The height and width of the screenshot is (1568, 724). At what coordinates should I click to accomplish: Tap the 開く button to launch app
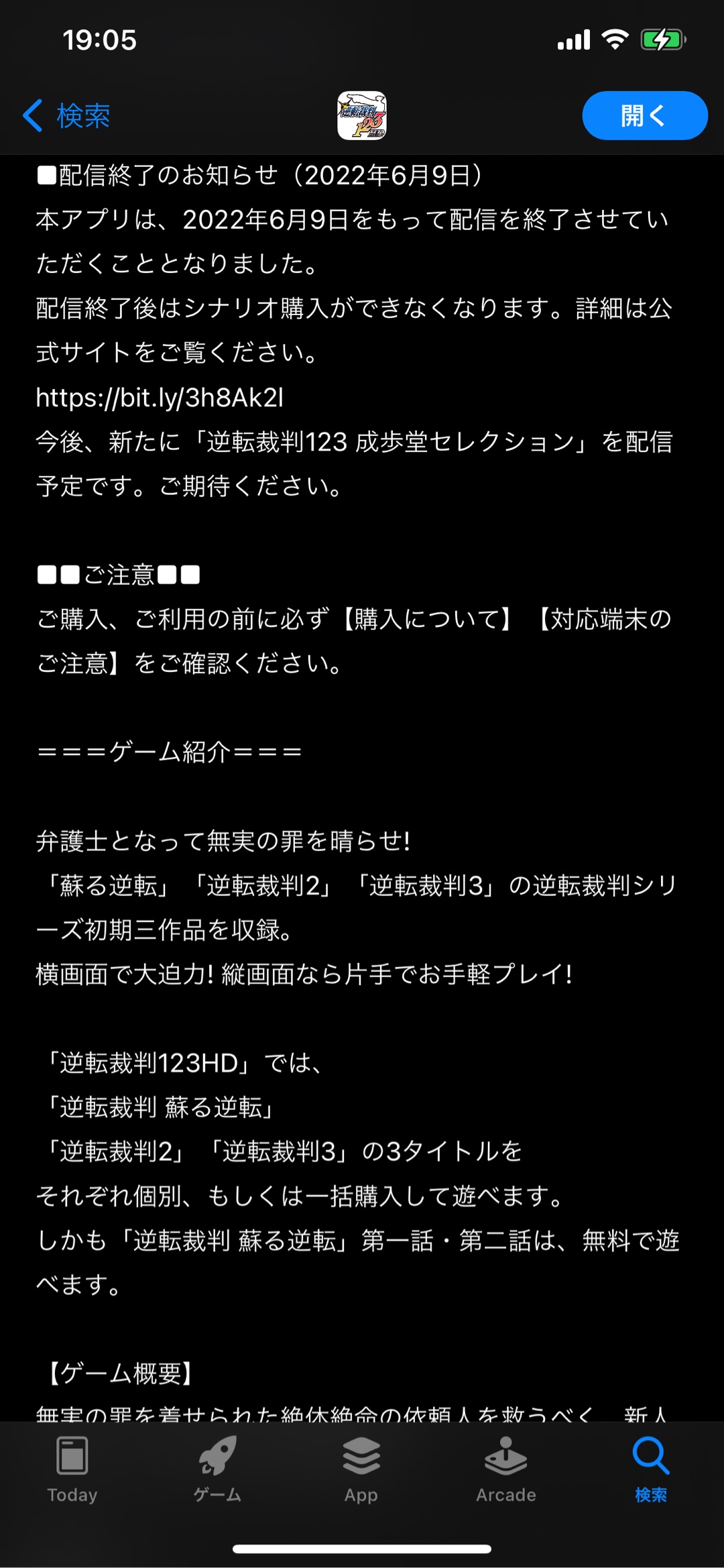pyautogui.click(x=644, y=116)
